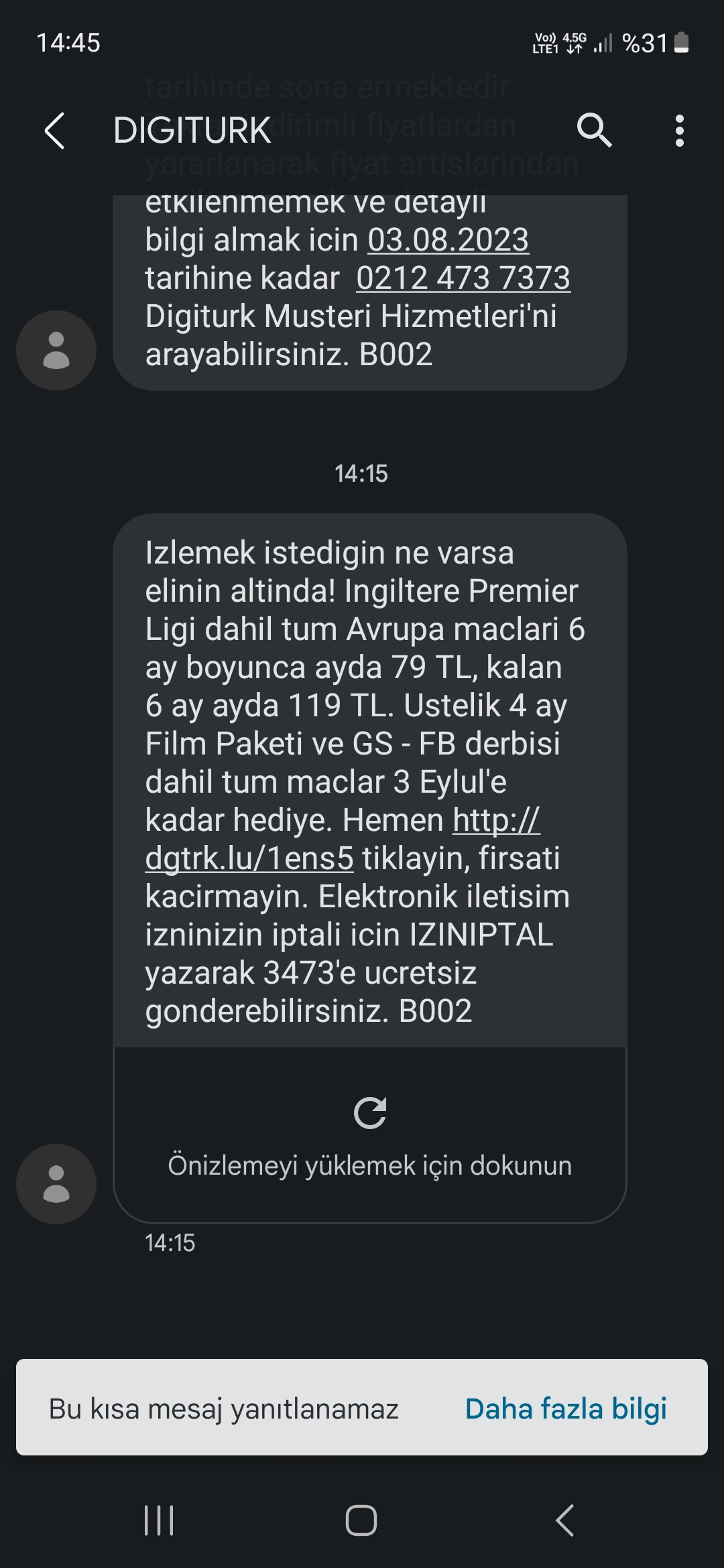This screenshot has width=724, height=1568.
Task: Go back from the DIGITURK conversation
Action: (x=55, y=130)
